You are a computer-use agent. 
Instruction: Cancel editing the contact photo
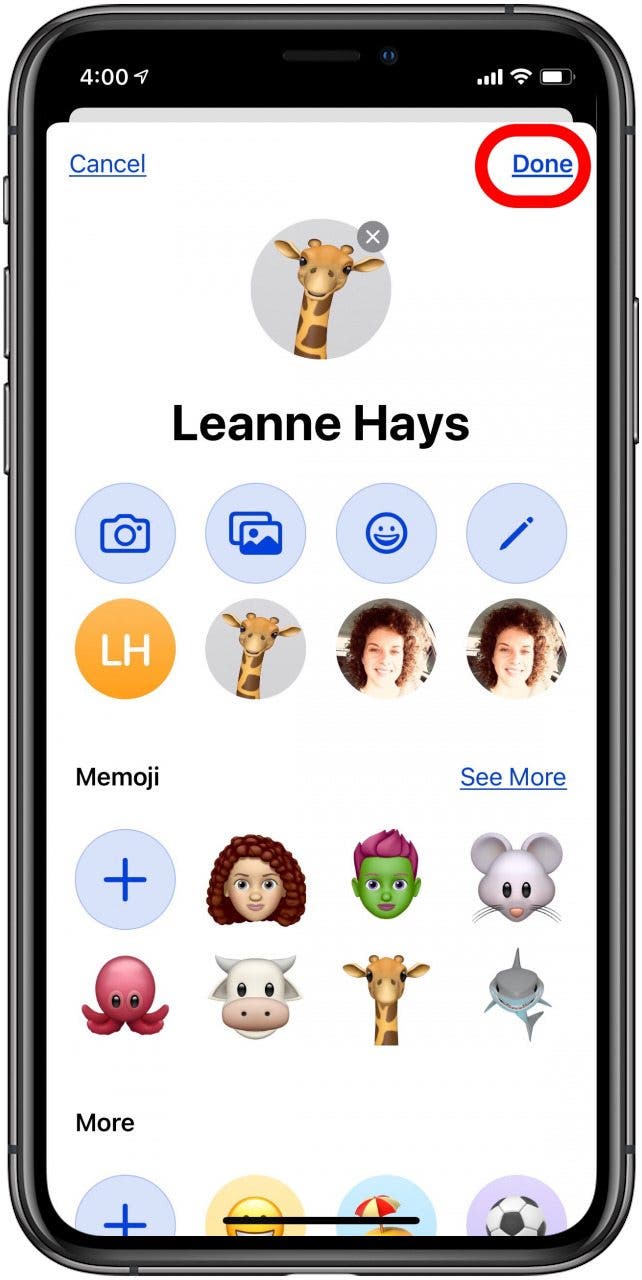pyautogui.click(x=108, y=164)
